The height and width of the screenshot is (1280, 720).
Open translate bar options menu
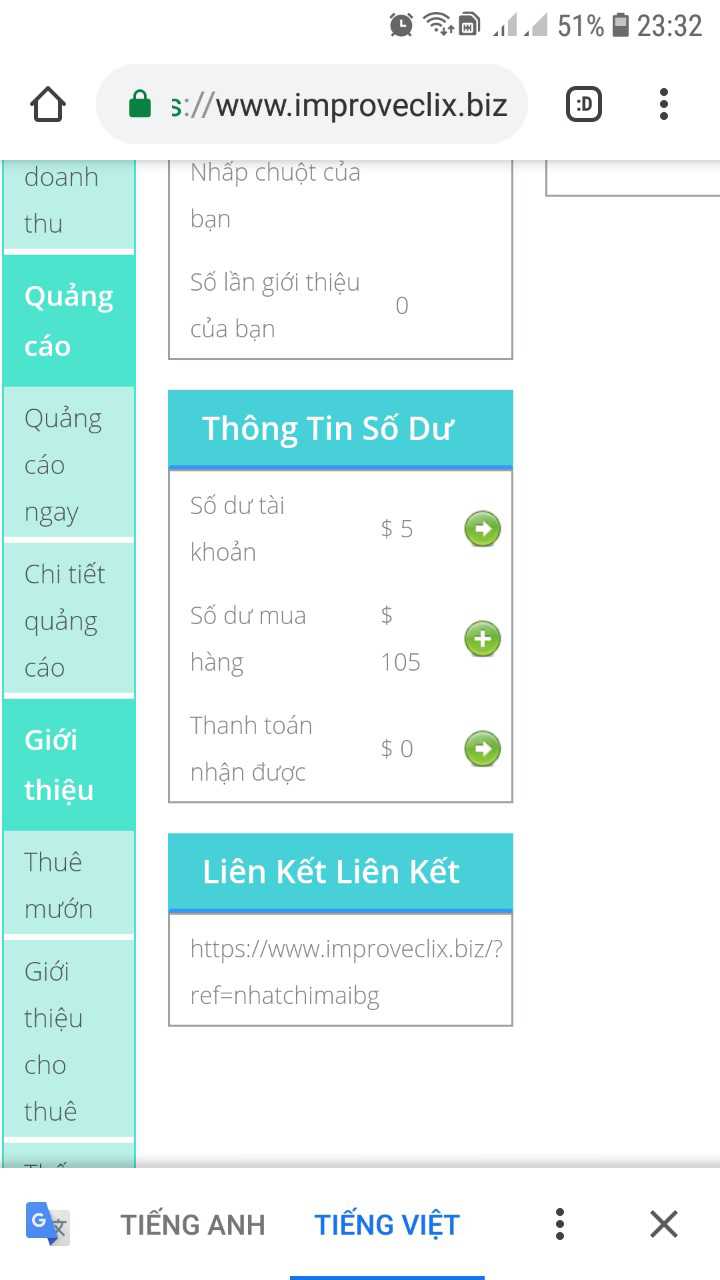pos(560,1224)
